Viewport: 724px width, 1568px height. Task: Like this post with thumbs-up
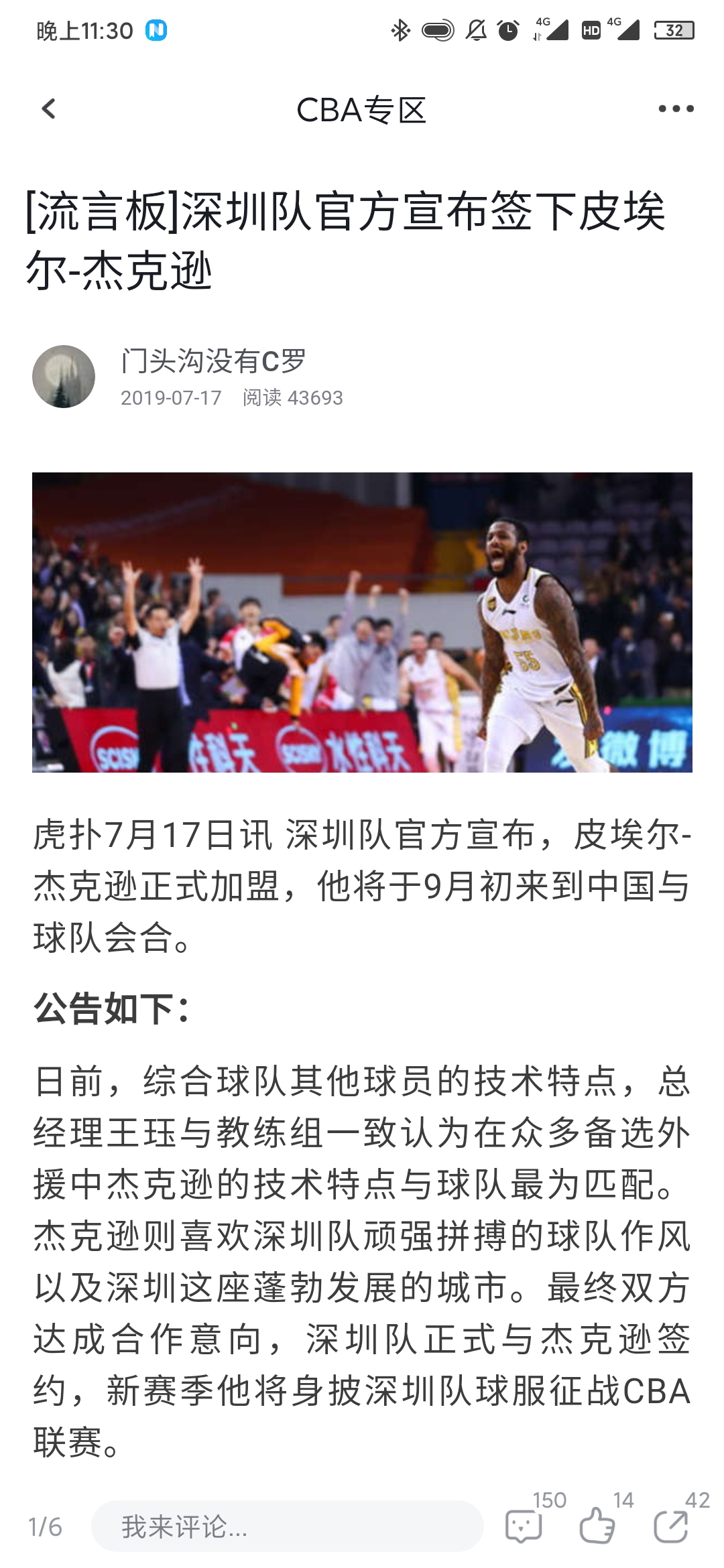(x=597, y=1526)
